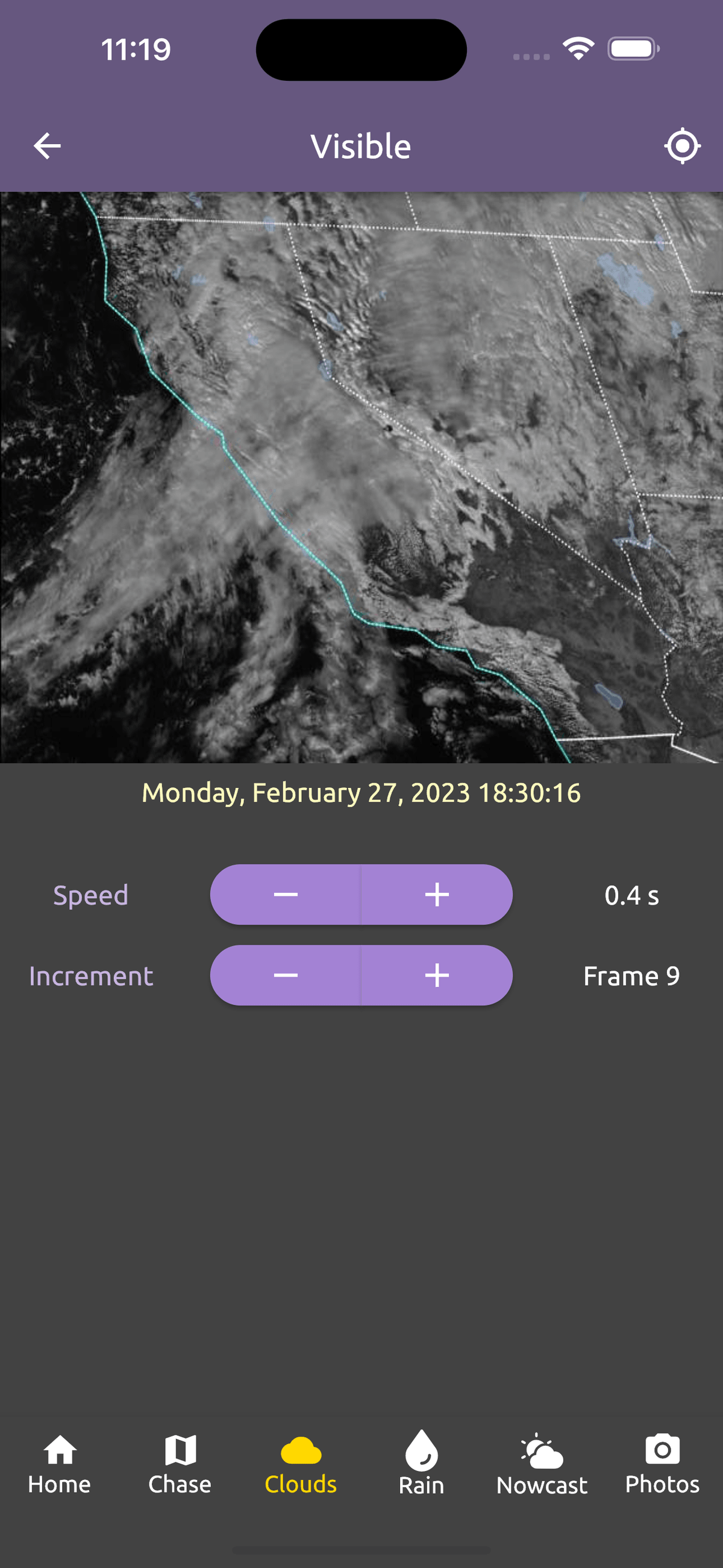The image size is (723, 1568).
Task: Switch to the Photos tab
Action: click(x=662, y=1463)
